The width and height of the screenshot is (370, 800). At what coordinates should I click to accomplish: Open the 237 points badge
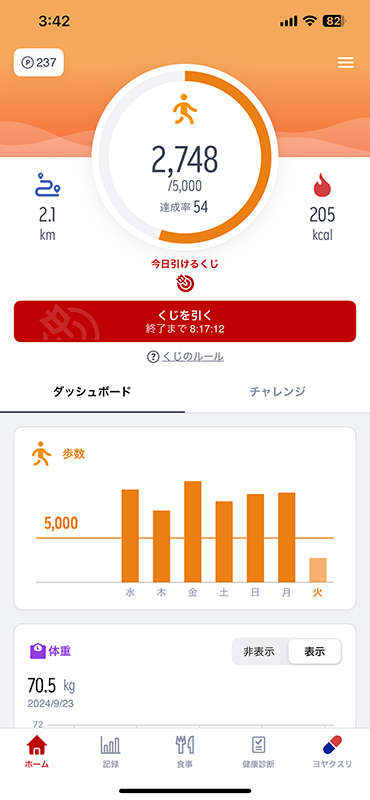[x=39, y=62]
